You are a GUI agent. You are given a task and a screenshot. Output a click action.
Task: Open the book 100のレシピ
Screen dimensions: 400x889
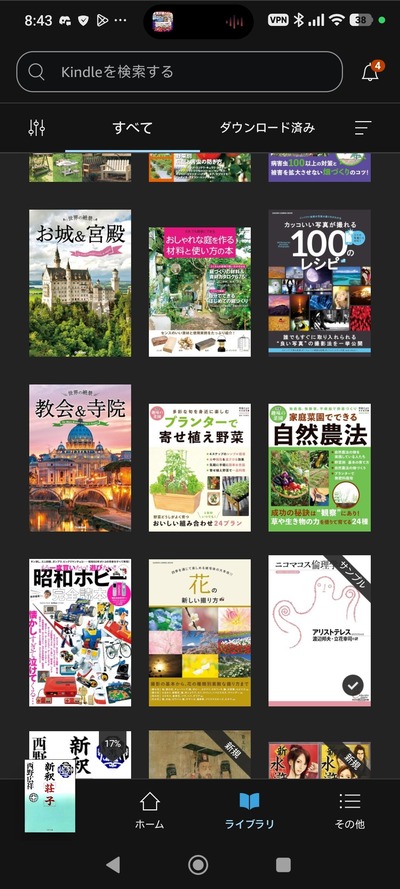[x=320, y=283]
